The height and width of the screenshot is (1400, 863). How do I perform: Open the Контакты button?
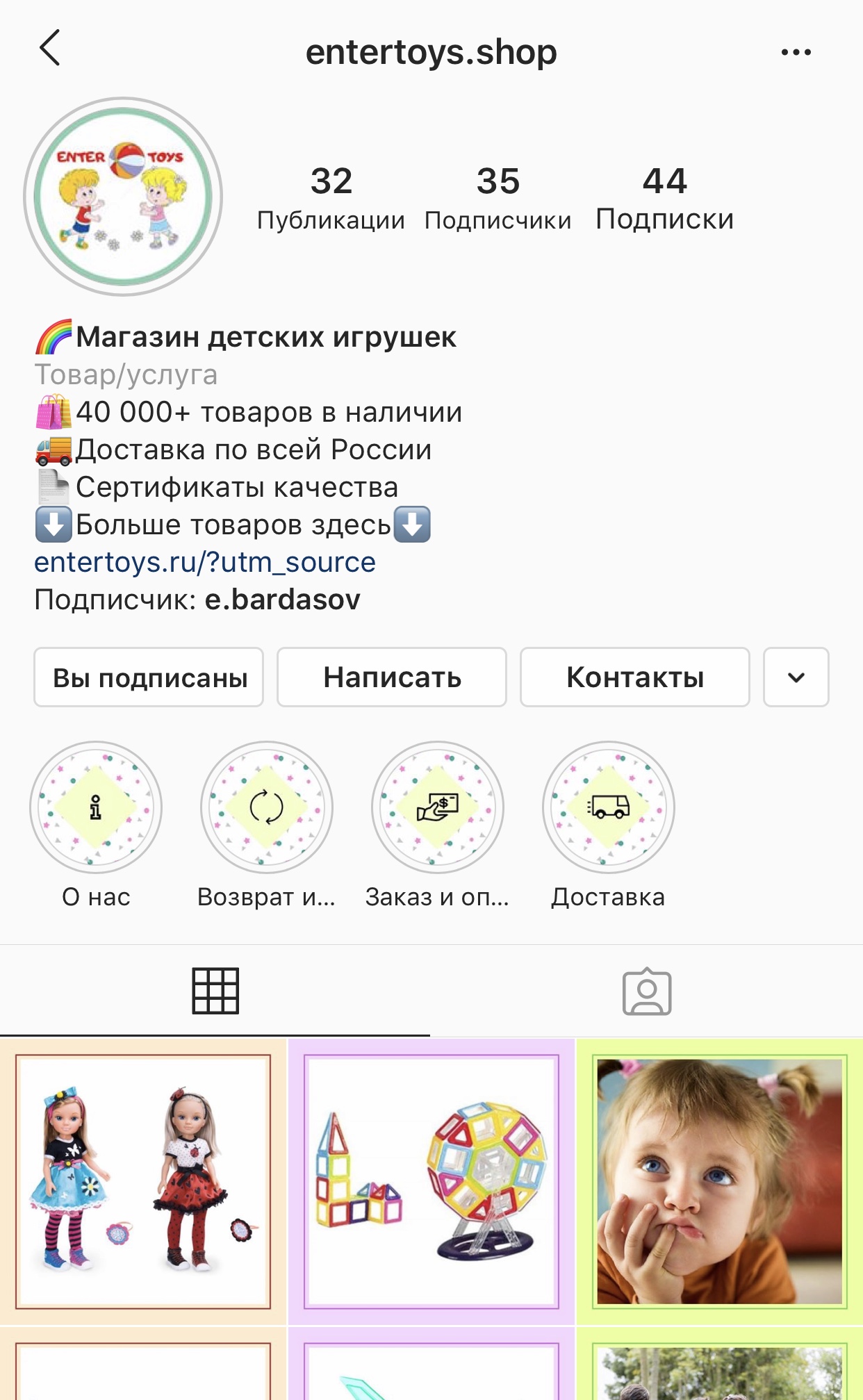(635, 677)
